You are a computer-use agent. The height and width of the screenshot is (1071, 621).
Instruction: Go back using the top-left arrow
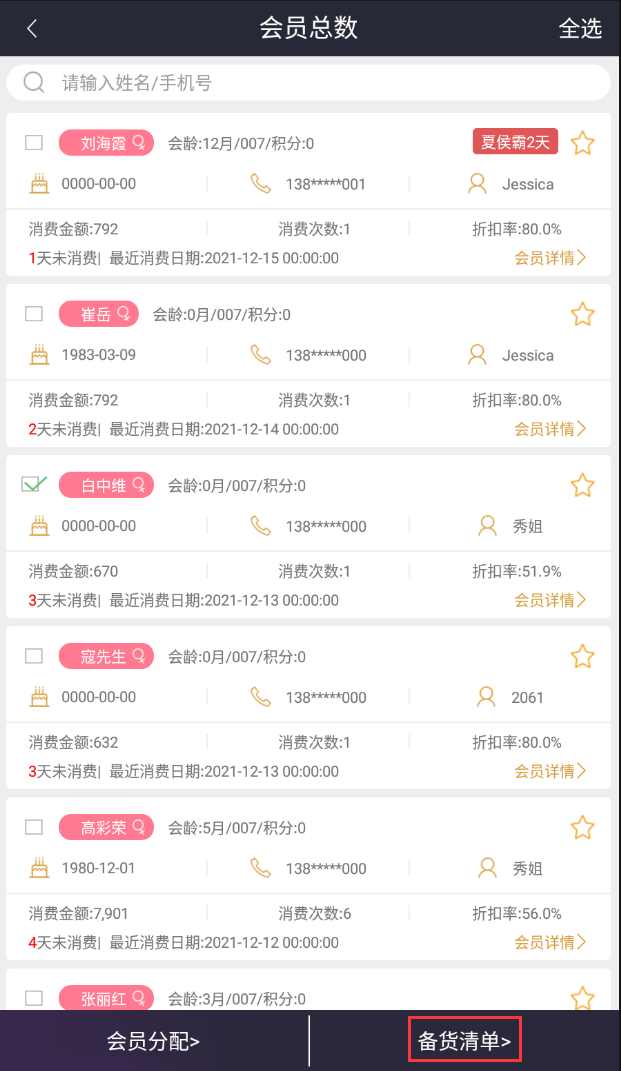click(x=32, y=28)
